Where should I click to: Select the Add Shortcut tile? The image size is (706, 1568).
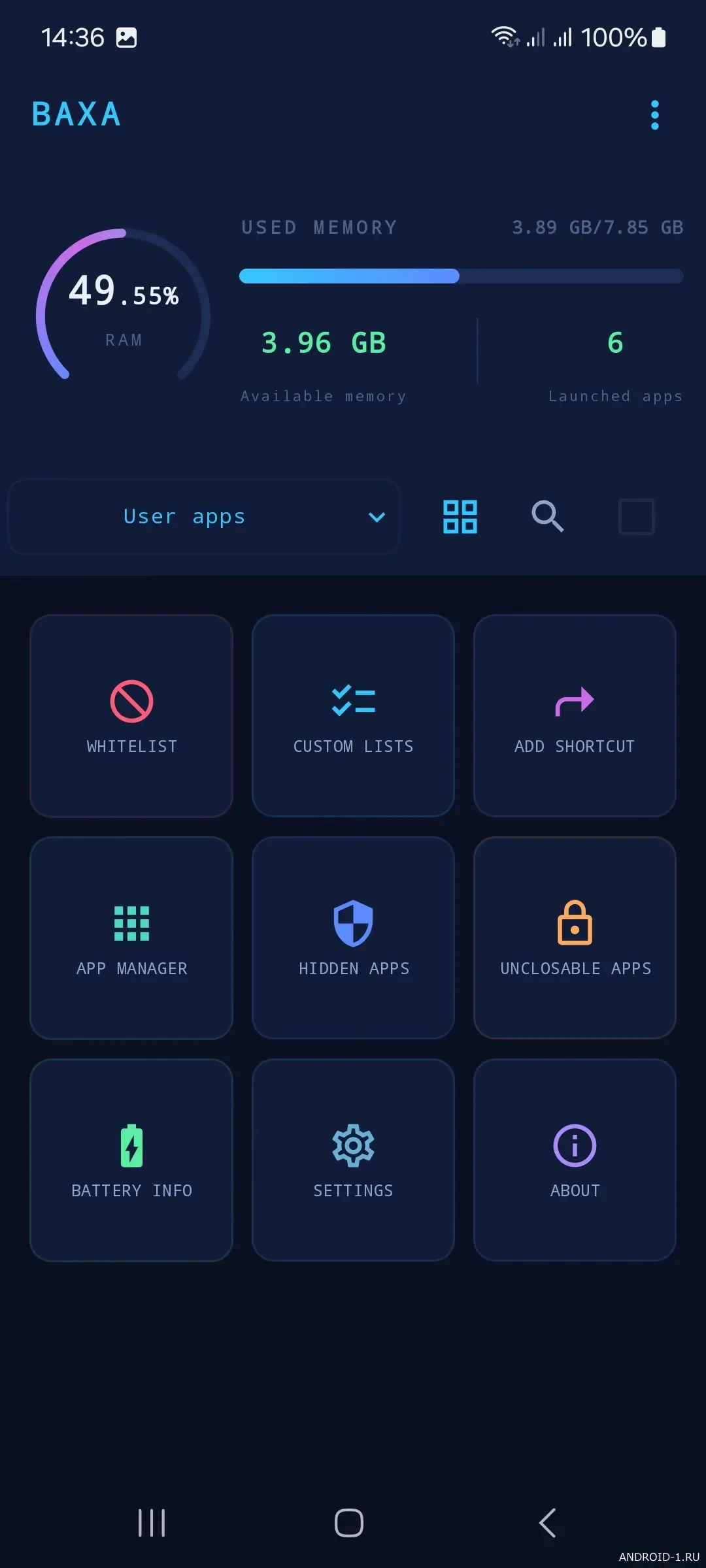tap(575, 715)
